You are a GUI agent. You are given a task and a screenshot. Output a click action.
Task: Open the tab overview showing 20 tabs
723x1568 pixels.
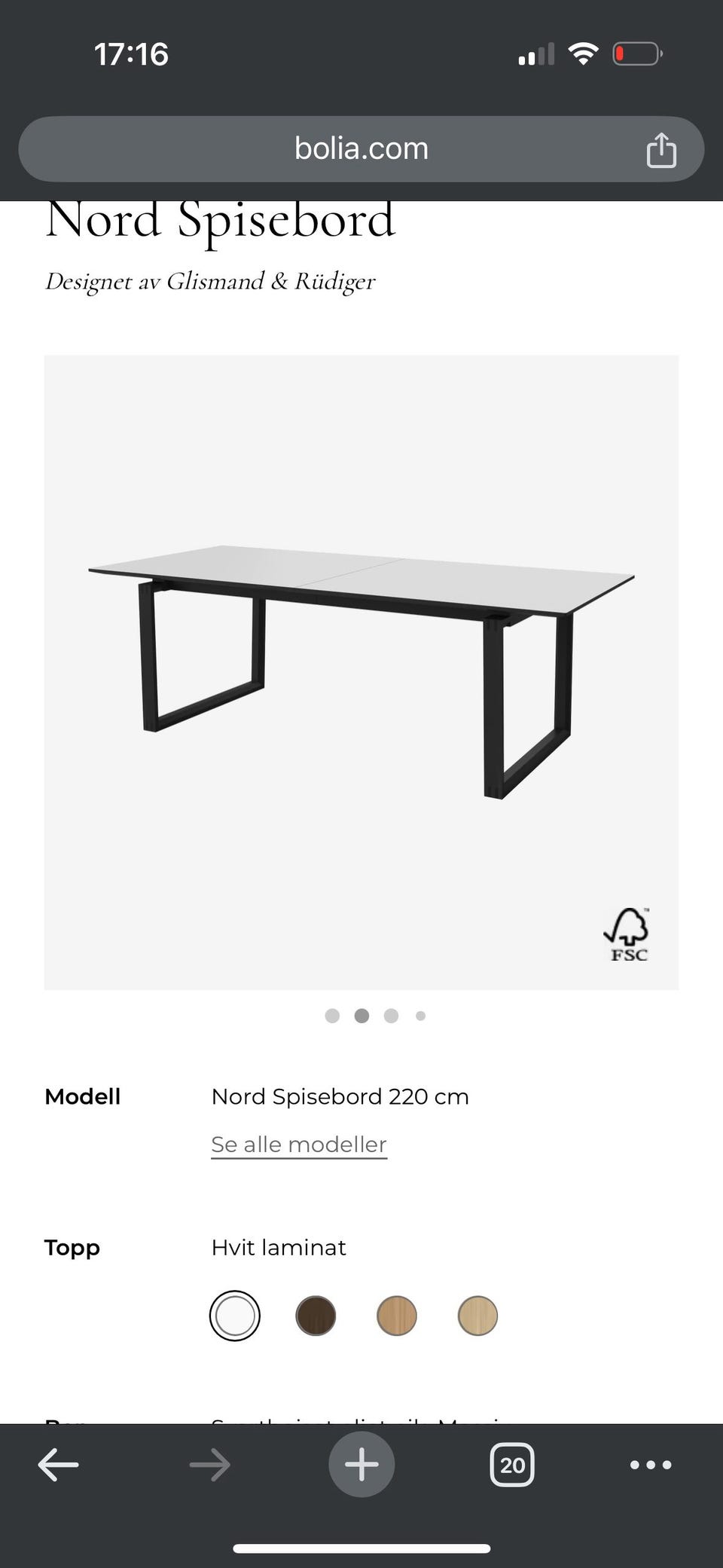512,1464
